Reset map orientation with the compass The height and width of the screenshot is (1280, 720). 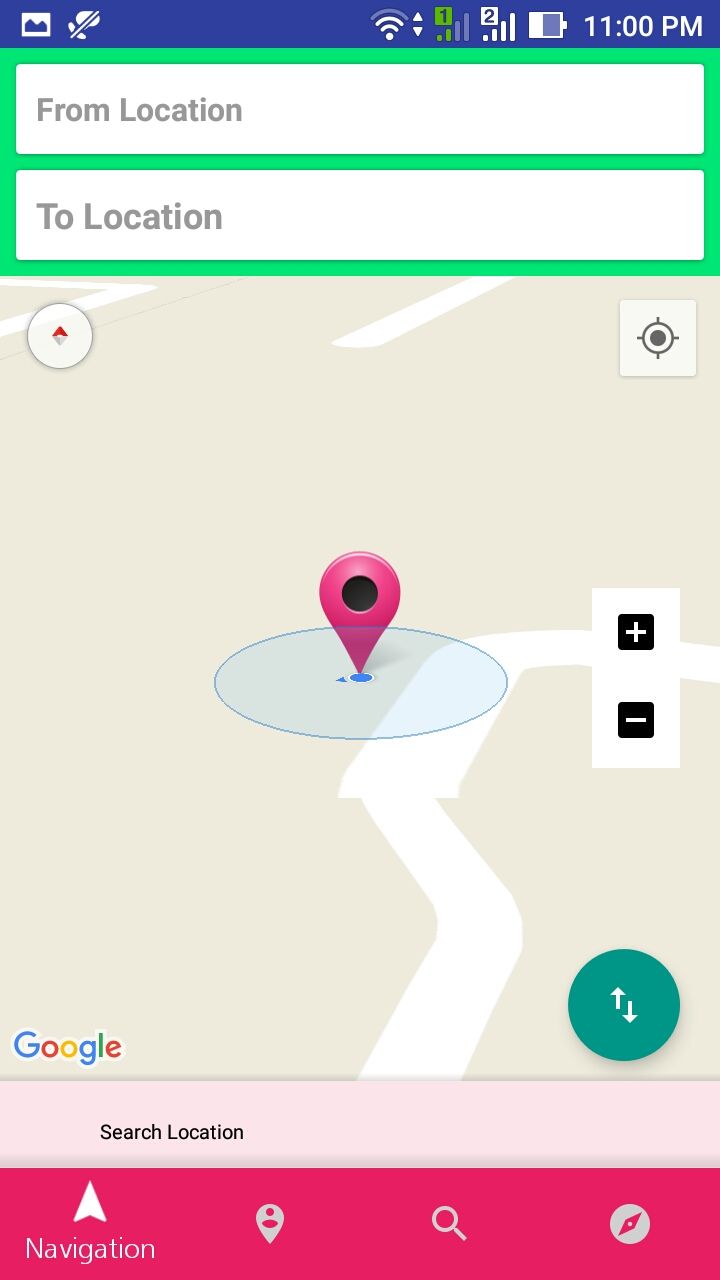pos(60,336)
